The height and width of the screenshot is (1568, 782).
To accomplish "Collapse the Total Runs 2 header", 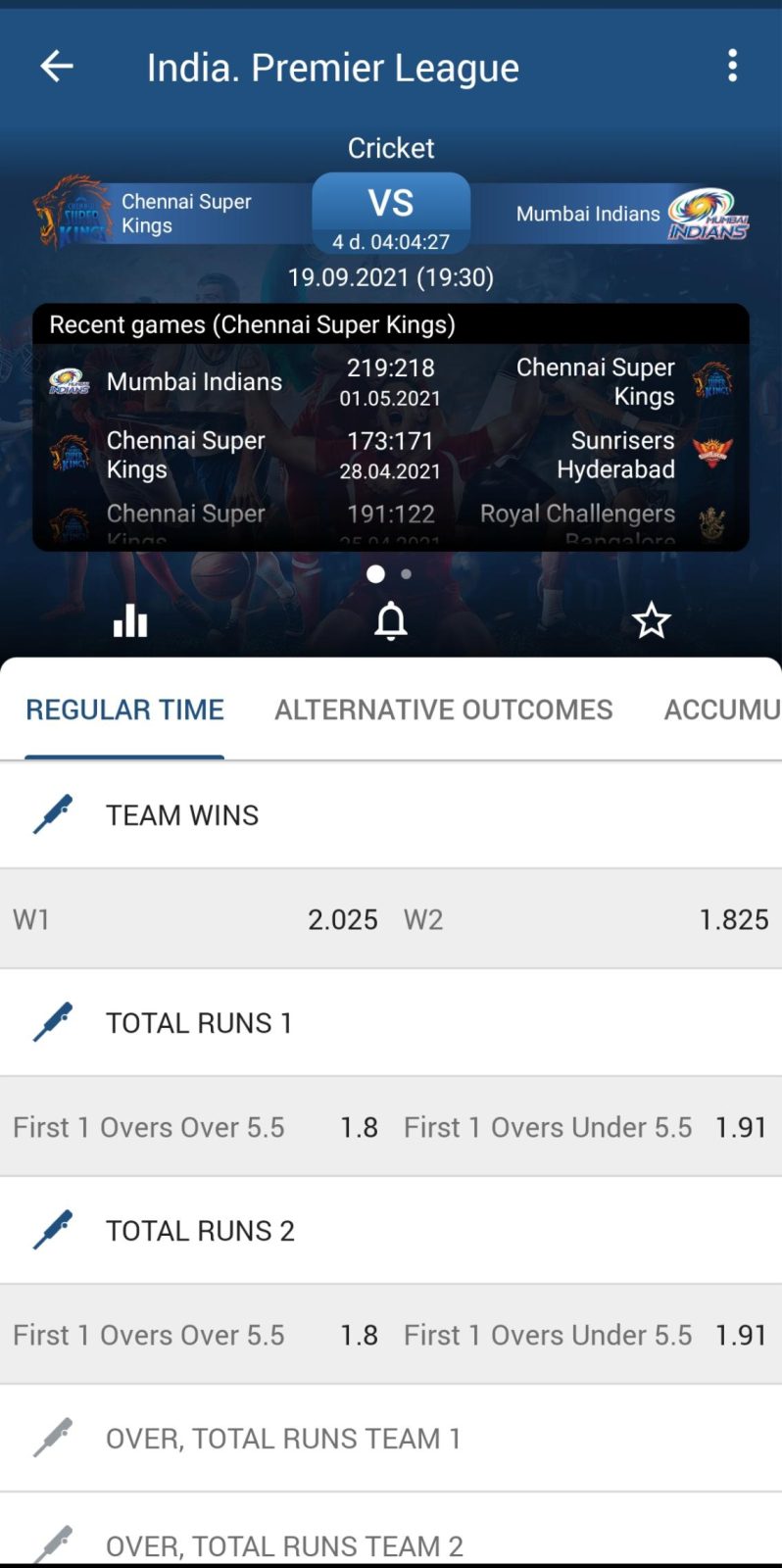I will (x=391, y=1231).
